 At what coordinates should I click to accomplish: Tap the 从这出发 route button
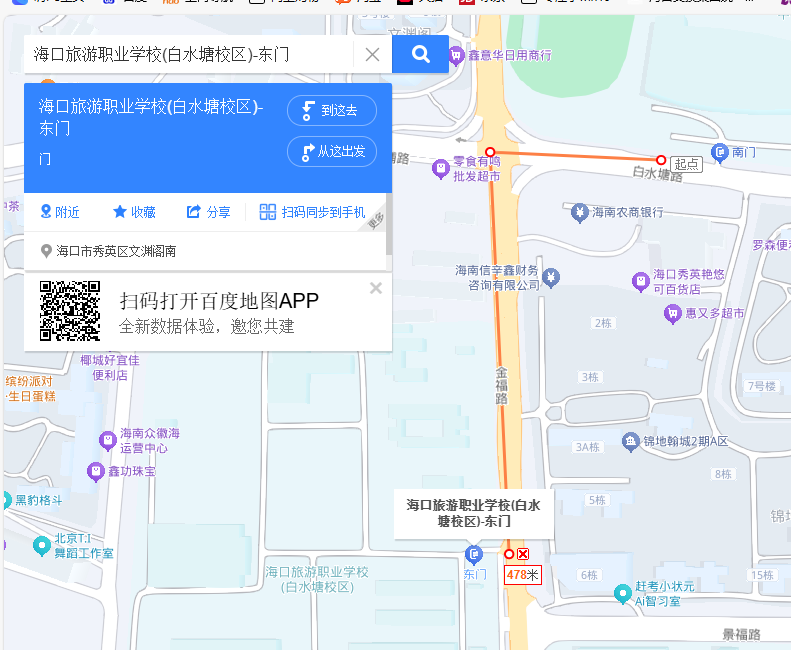pyautogui.click(x=331, y=152)
